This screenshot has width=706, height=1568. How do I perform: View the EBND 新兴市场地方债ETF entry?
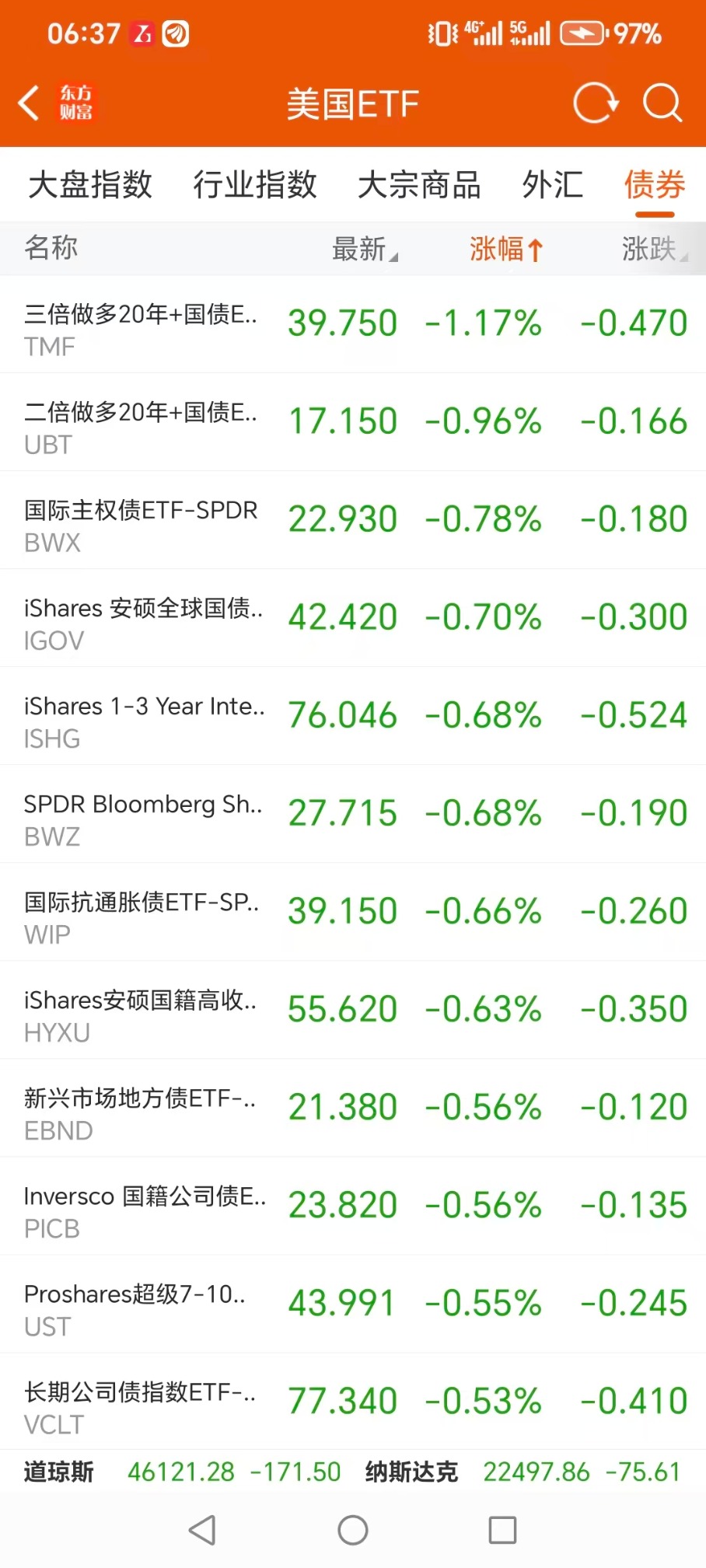click(x=353, y=1108)
